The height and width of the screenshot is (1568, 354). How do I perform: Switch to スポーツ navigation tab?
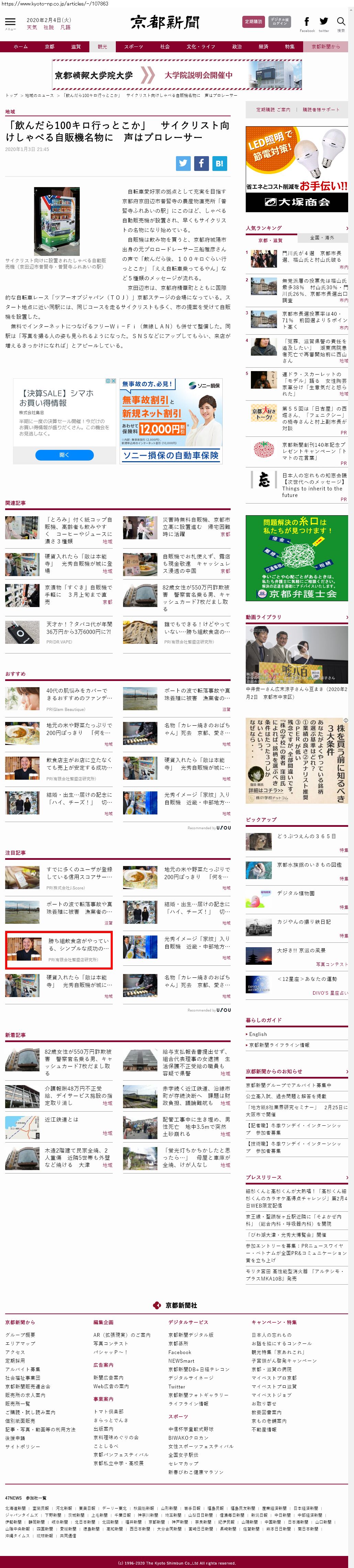point(133,46)
